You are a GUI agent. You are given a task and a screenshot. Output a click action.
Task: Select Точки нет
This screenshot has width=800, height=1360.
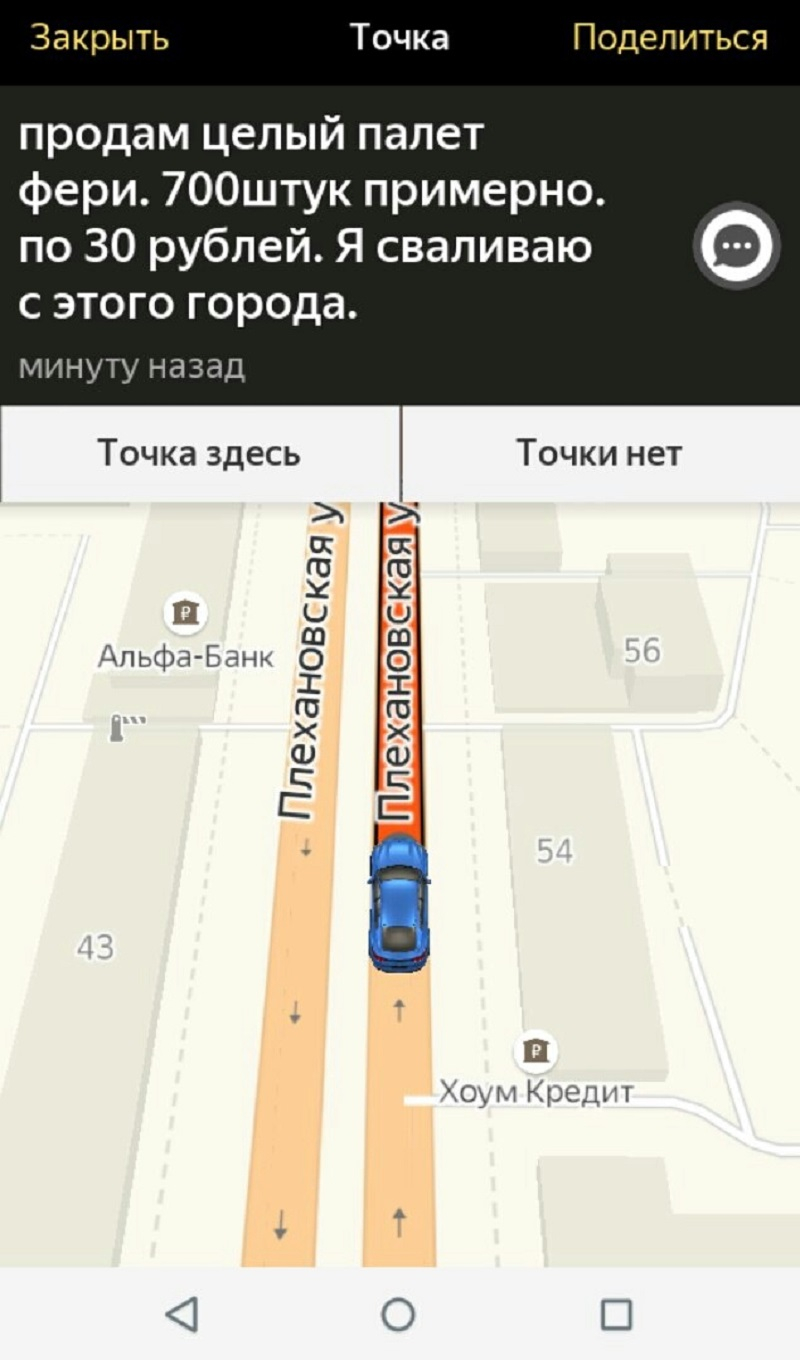coord(600,454)
